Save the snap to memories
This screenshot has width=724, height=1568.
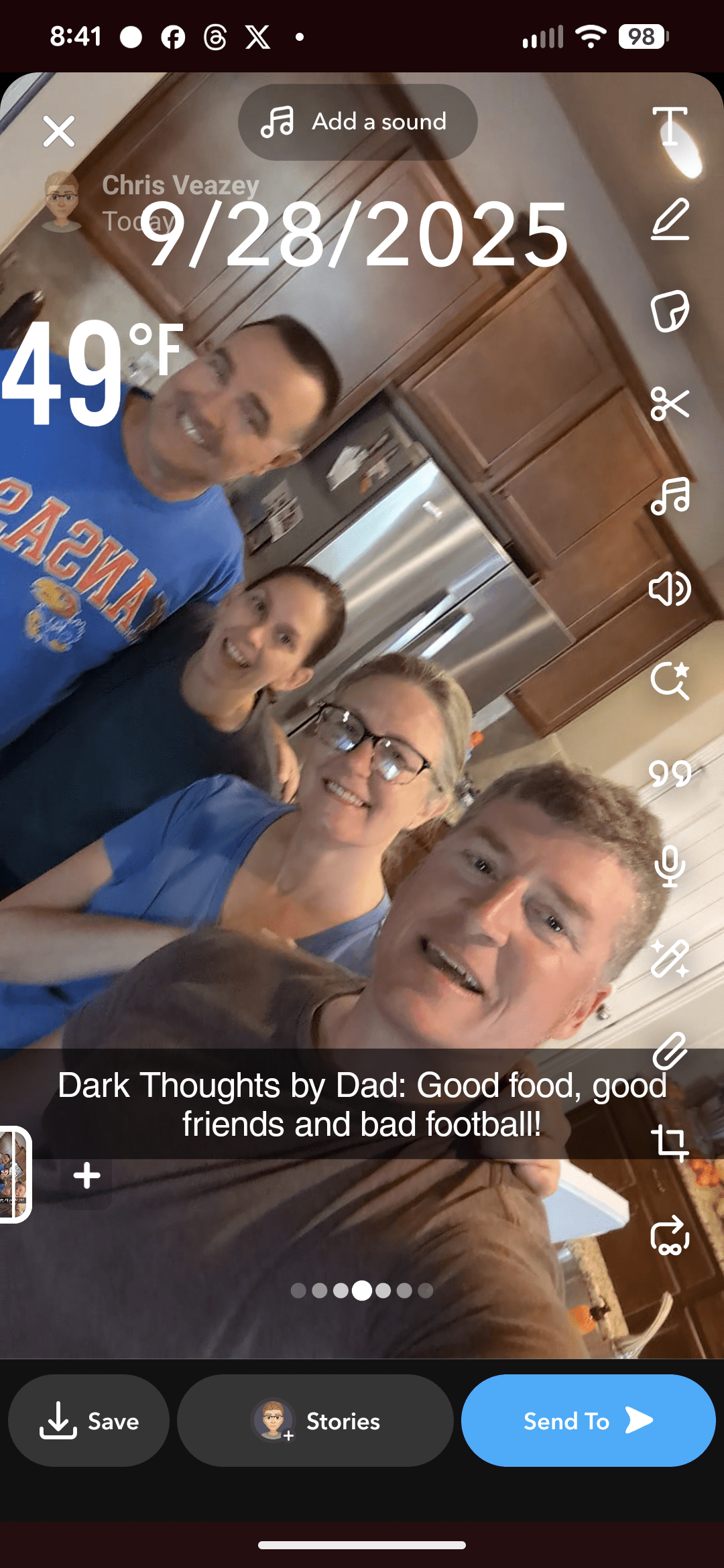89,1421
